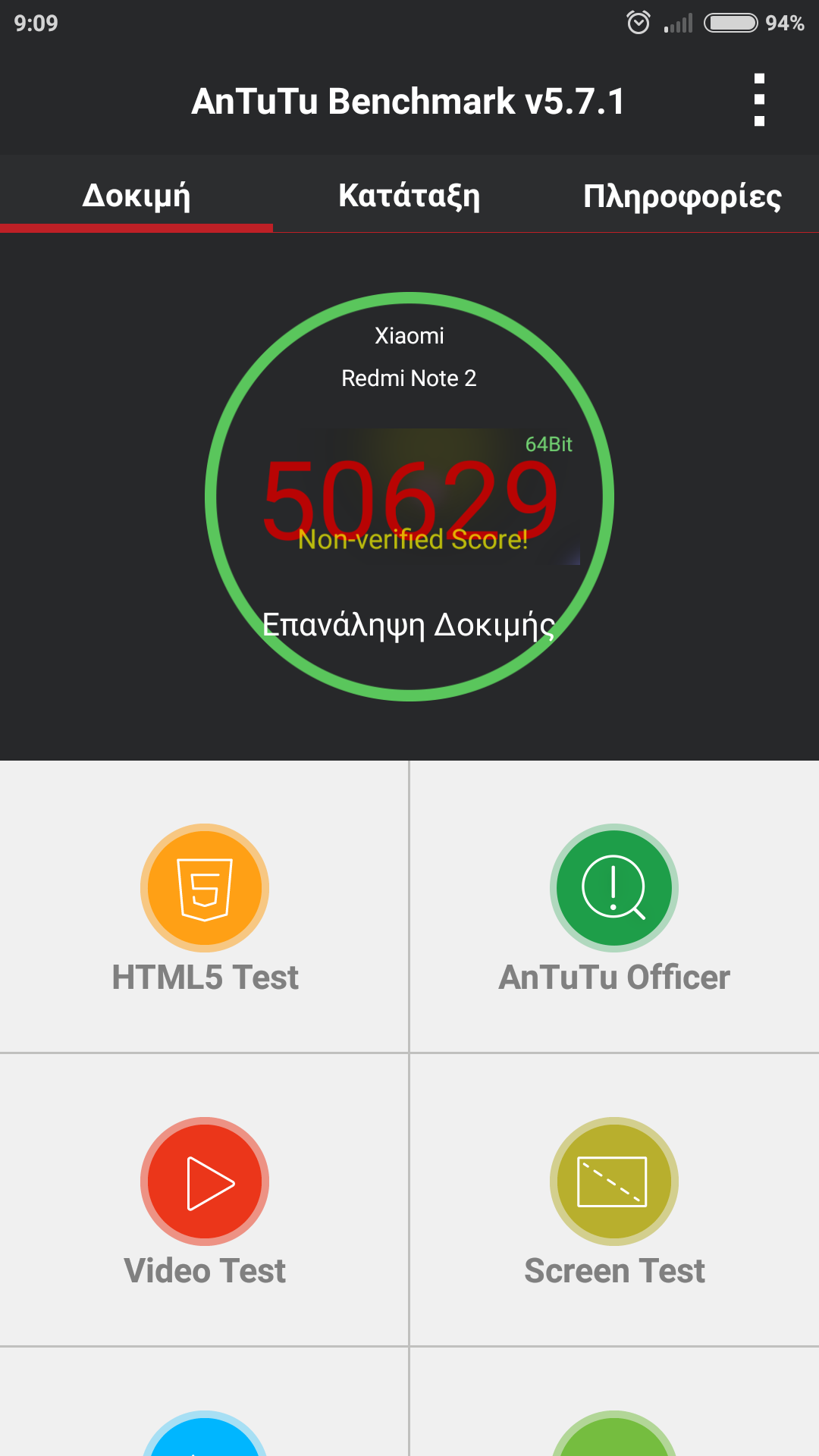Switch to the Κατάταξη tab
819x1456 pixels.
tap(409, 196)
